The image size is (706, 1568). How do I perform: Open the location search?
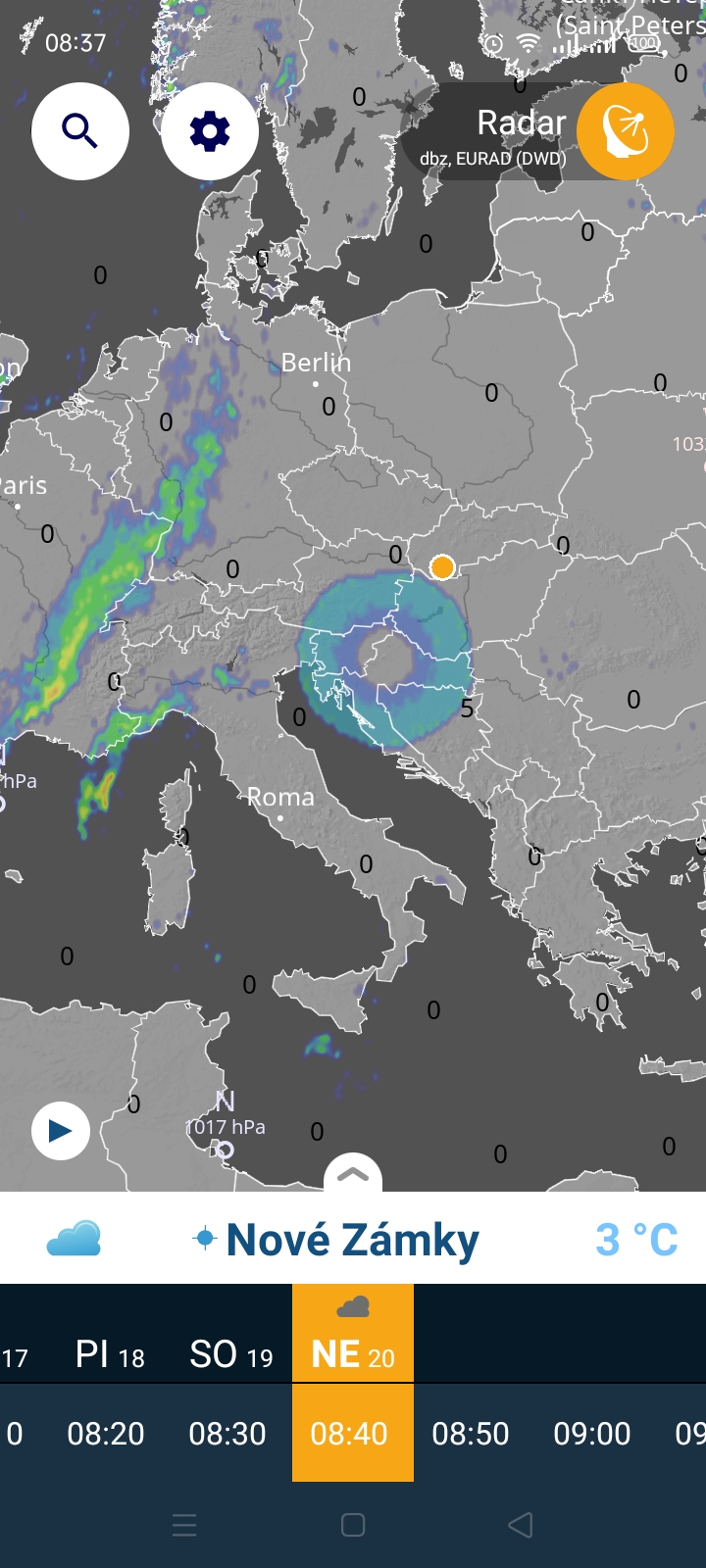pyautogui.click(x=80, y=130)
